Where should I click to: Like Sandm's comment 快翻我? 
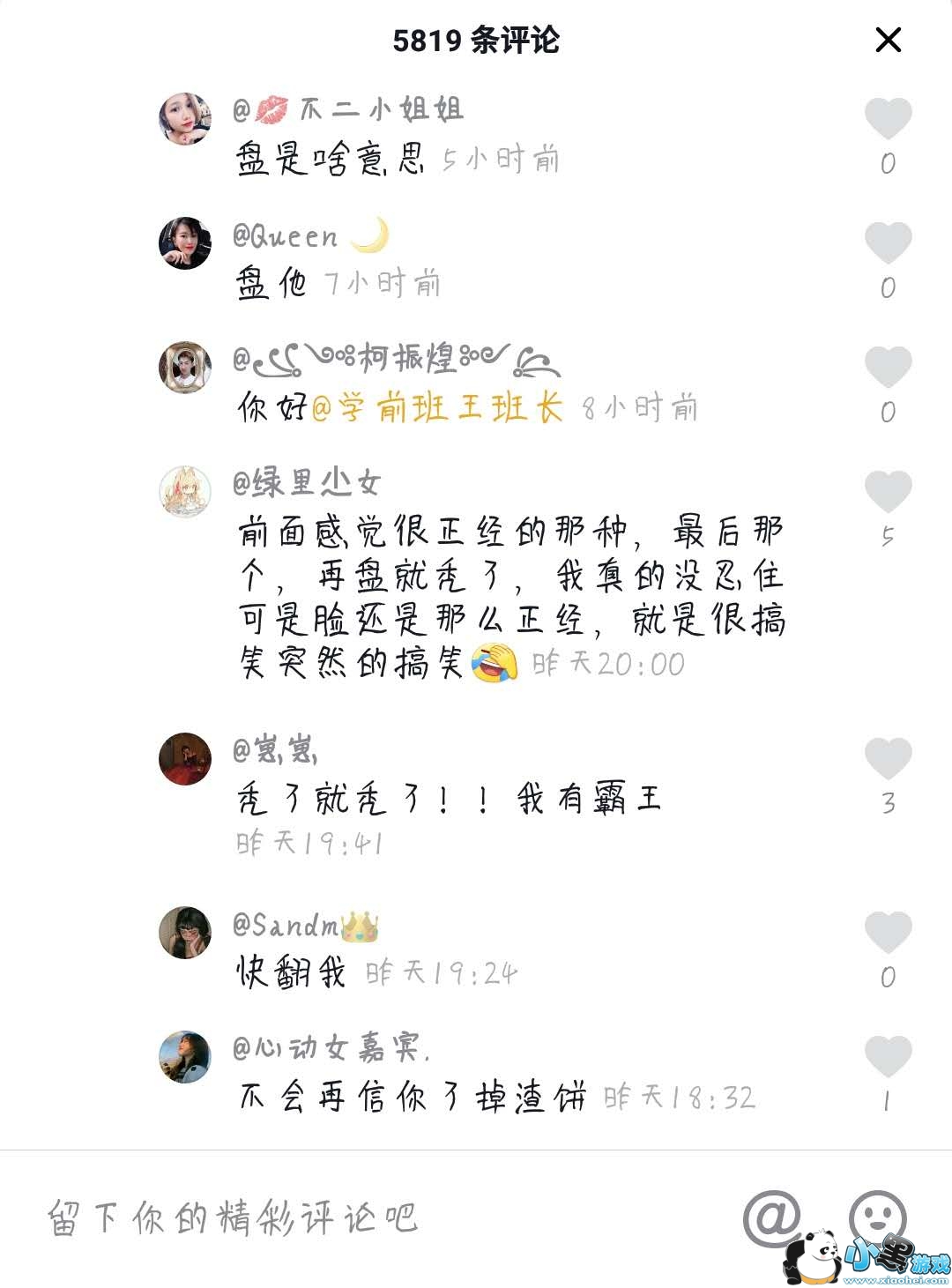pos(887,933)
